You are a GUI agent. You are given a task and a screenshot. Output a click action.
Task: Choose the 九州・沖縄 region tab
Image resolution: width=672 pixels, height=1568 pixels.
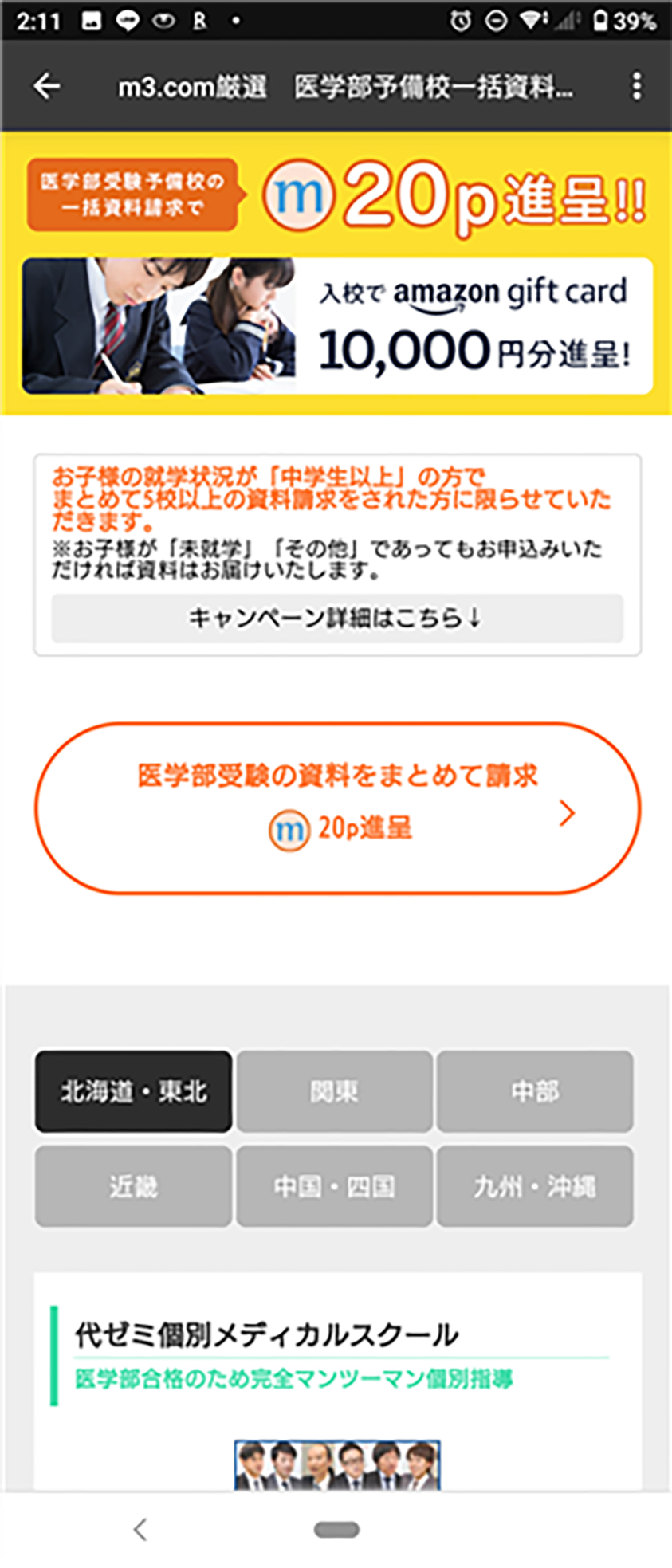click(535, 1187)
